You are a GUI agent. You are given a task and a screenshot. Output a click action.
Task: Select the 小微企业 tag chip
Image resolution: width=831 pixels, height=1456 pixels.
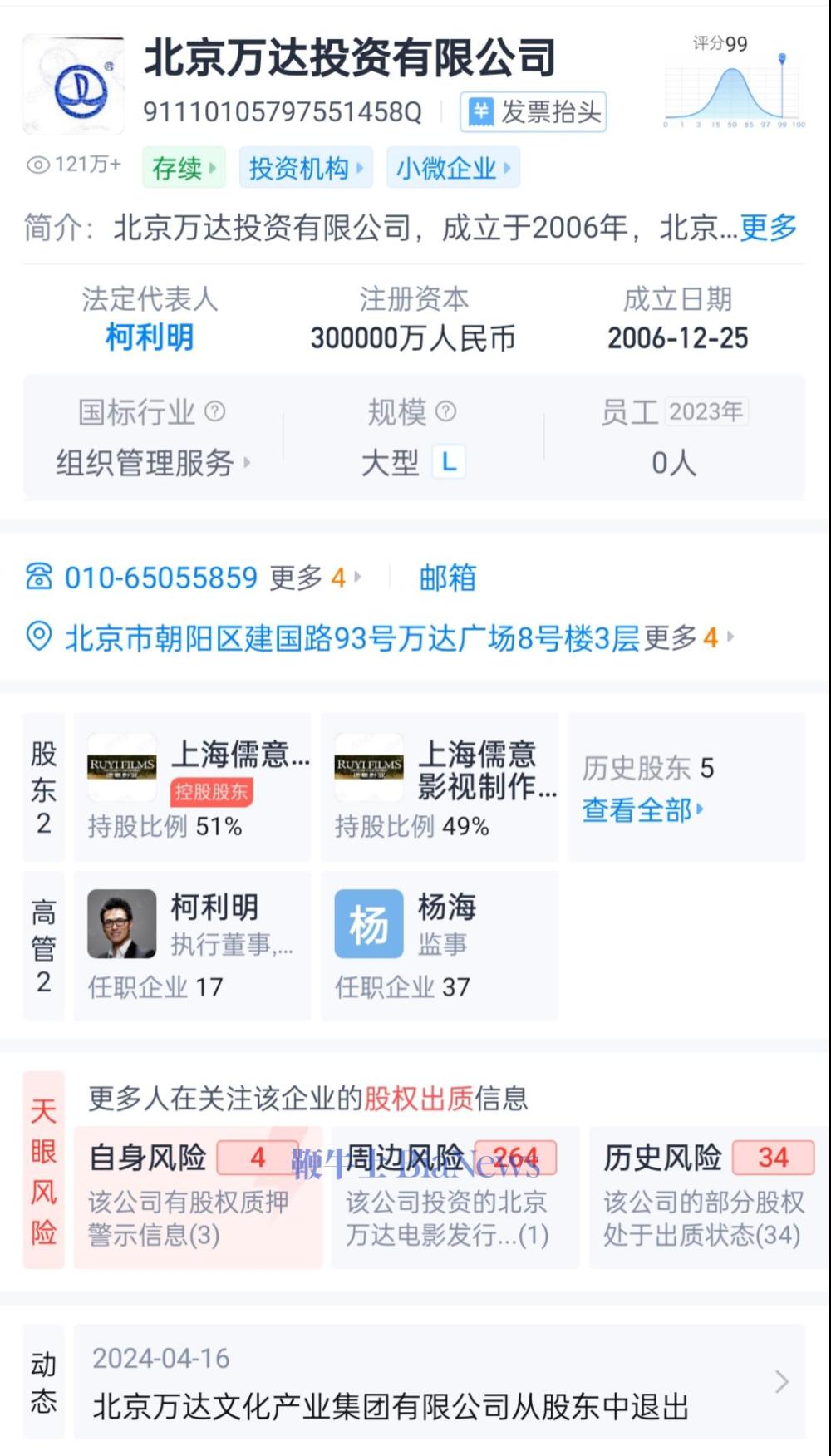tap(452, 168)
